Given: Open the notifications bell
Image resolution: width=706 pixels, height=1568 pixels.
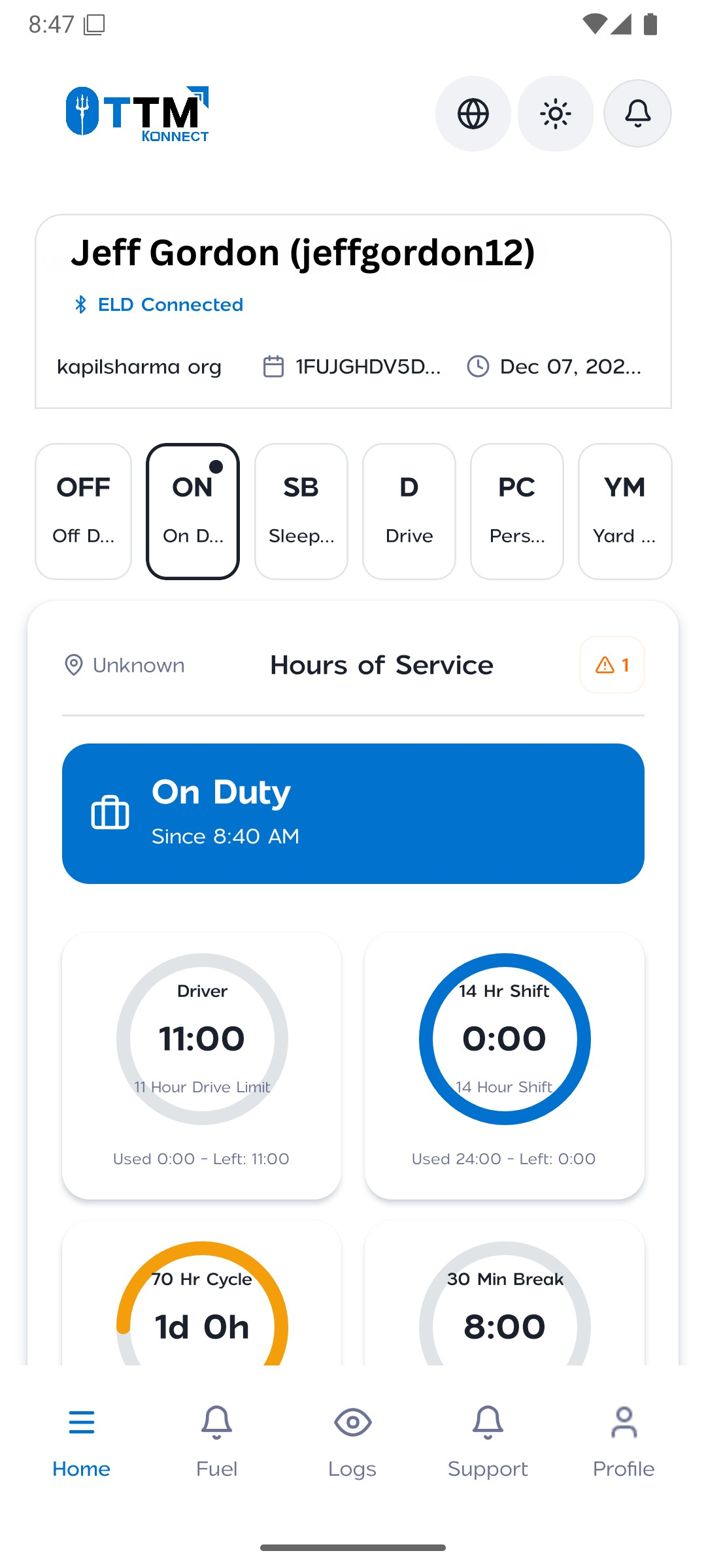Looking at the screenshot, I should coord(637,114).
